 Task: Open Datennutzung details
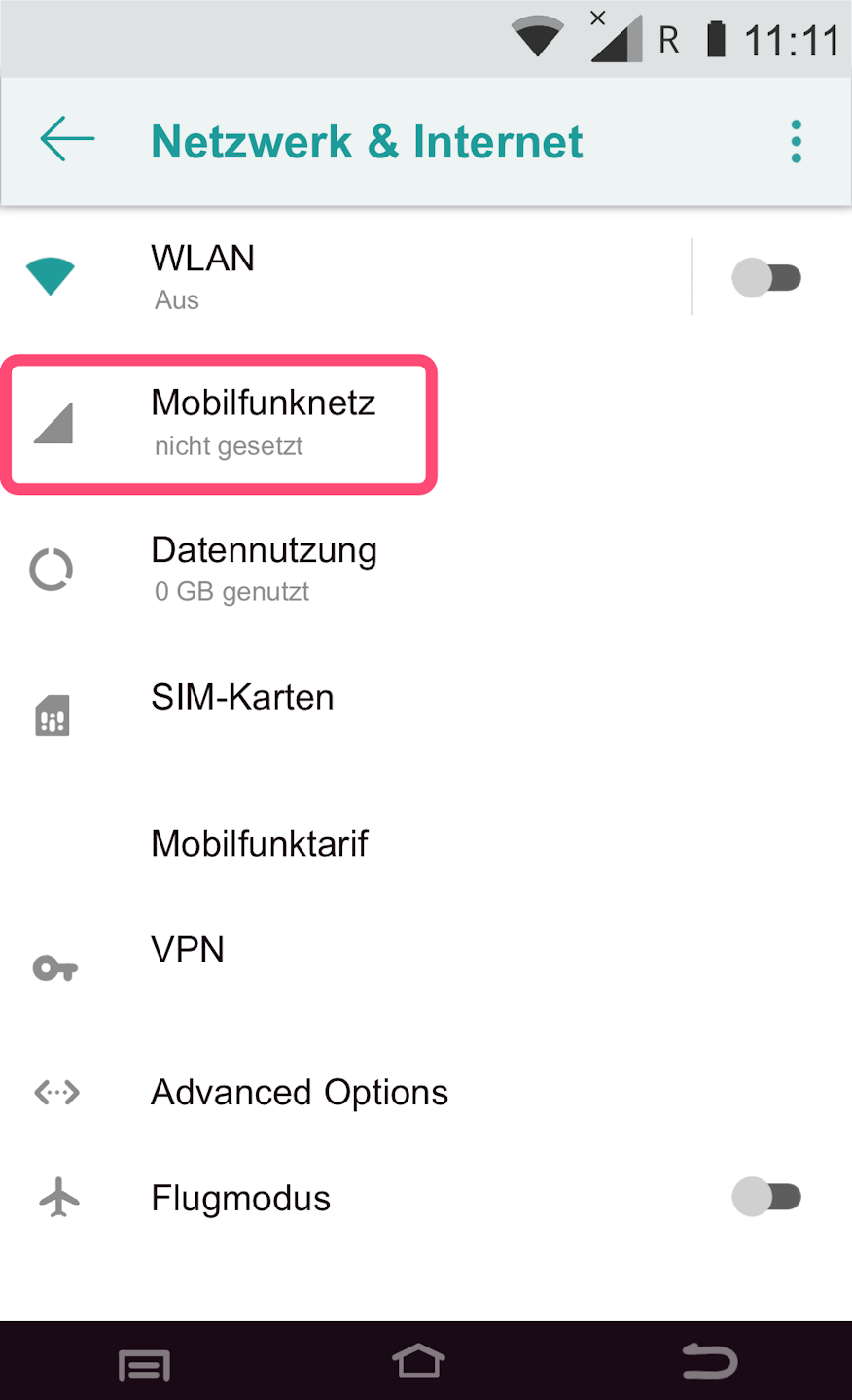264,570
